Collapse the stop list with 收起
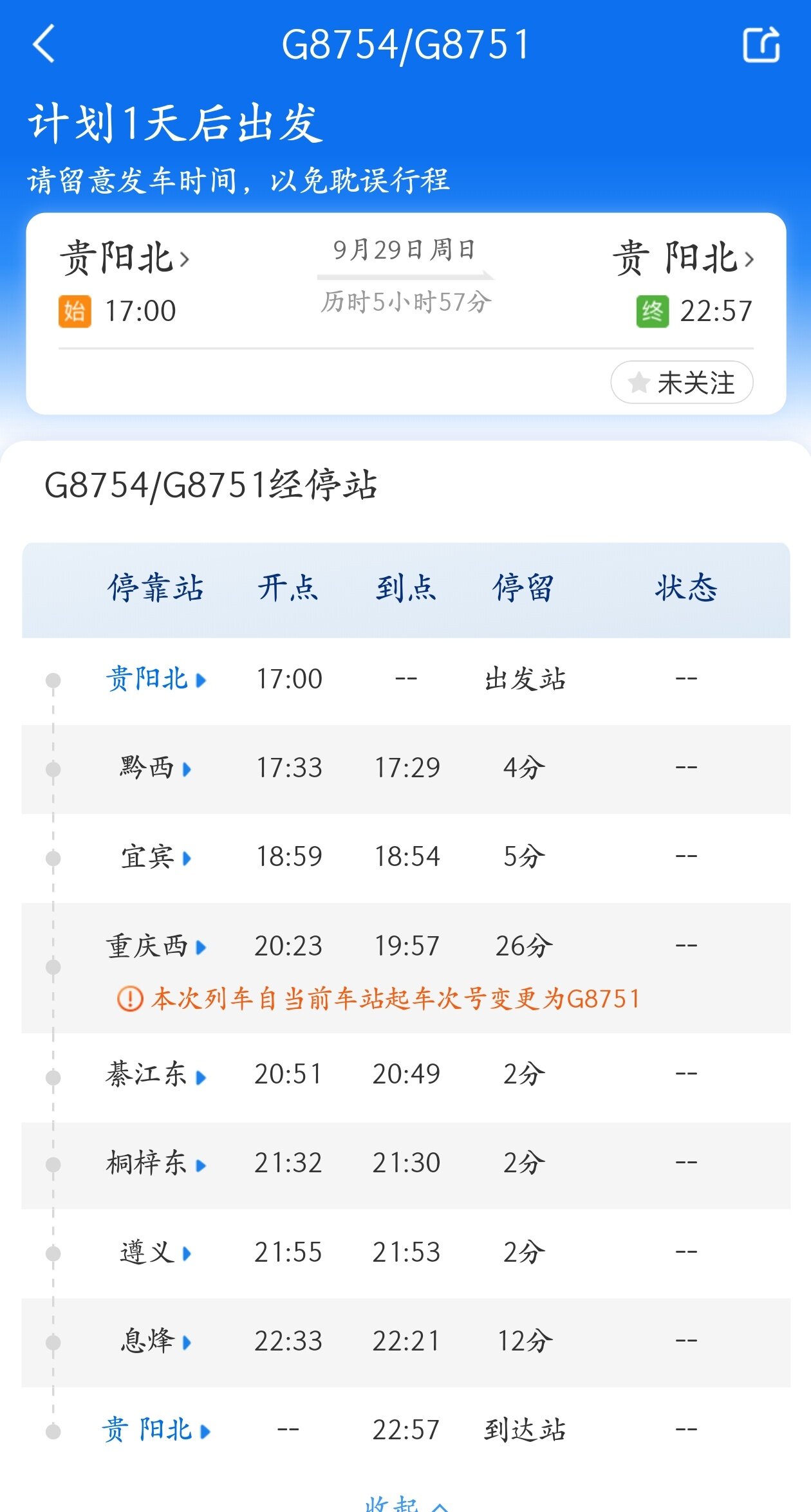Image resolution: width=811 pixels, height=1512 pixels. point(406,1503)
